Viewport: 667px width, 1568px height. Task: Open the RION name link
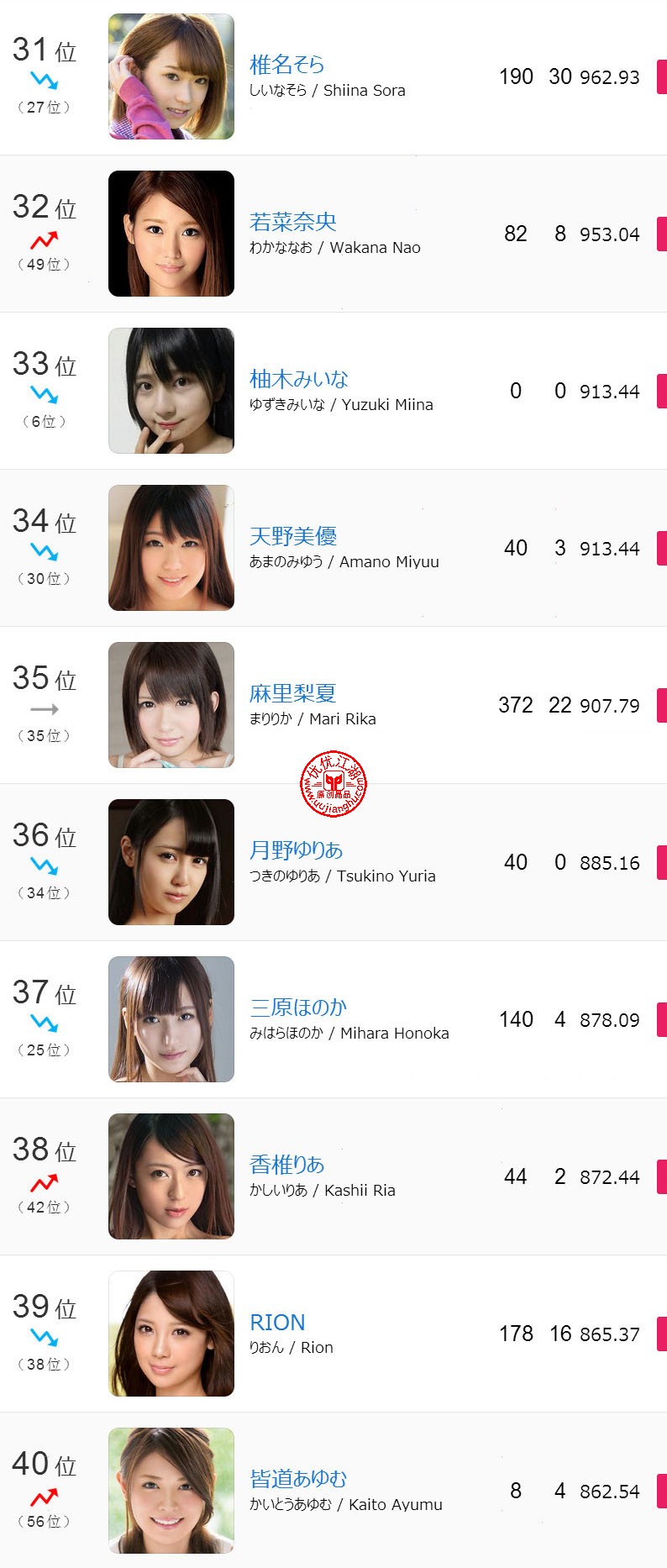(277, 1322)
